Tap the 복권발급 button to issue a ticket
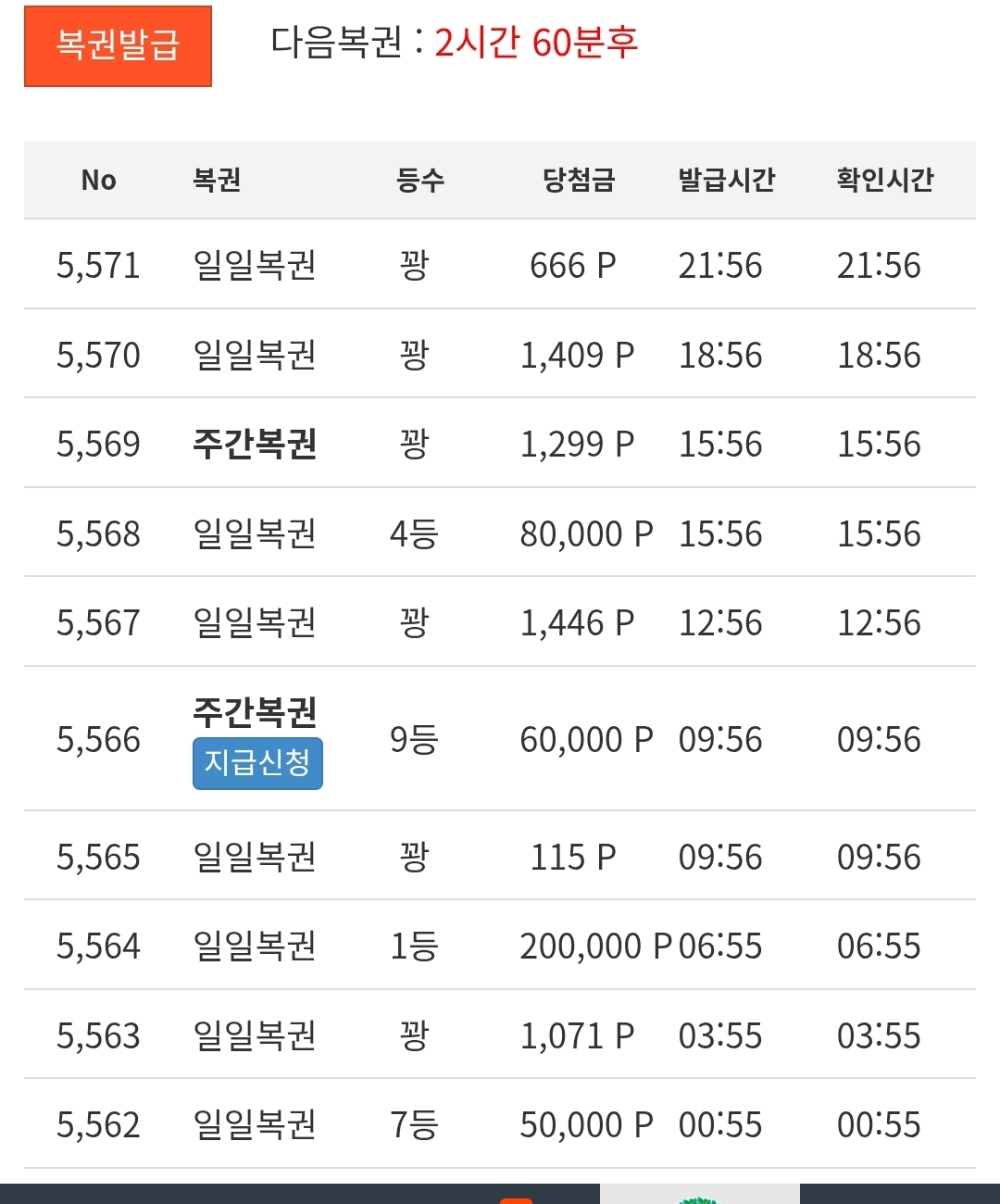The height and width of the screenshot is (1204, 1000). [118, 46]
